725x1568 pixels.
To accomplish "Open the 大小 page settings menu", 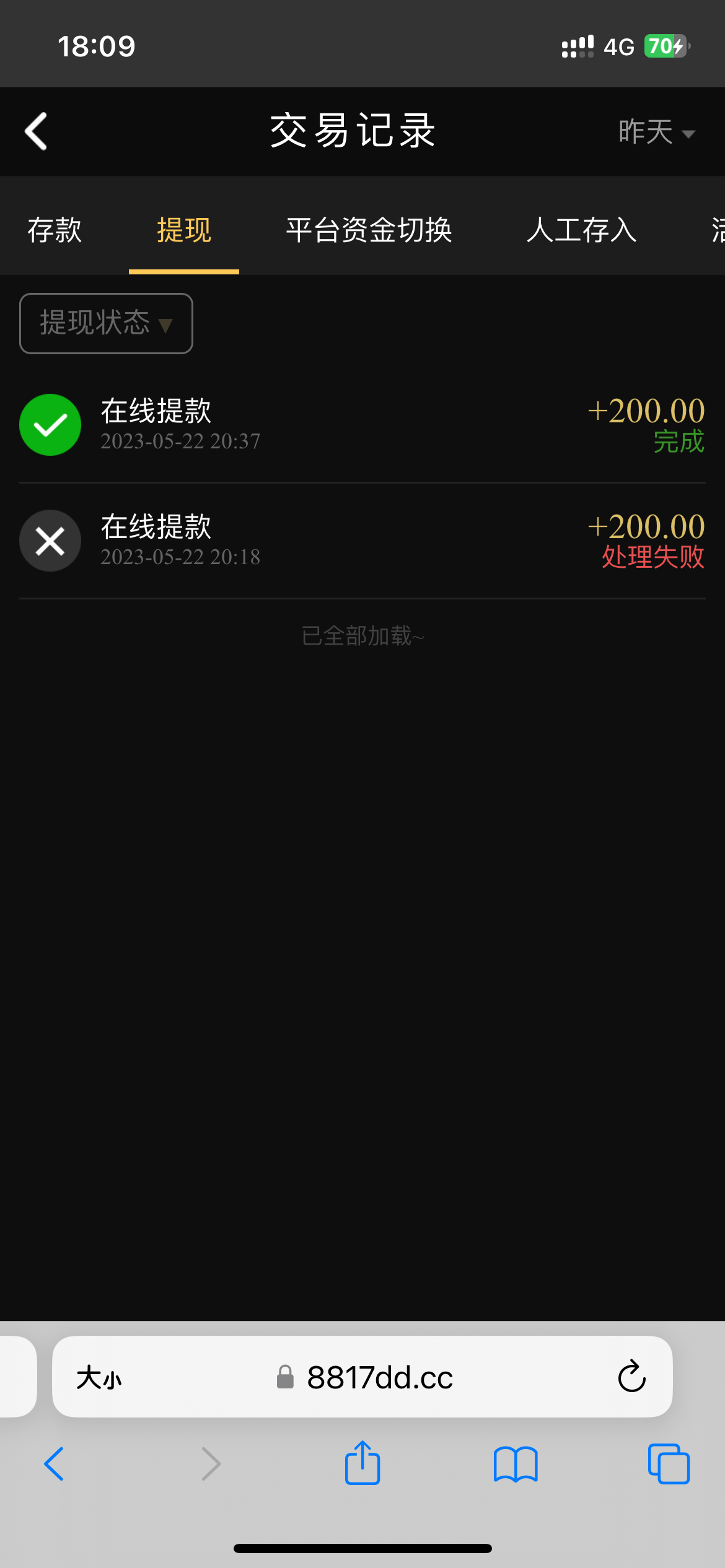I will click(x=99, y=1378).
